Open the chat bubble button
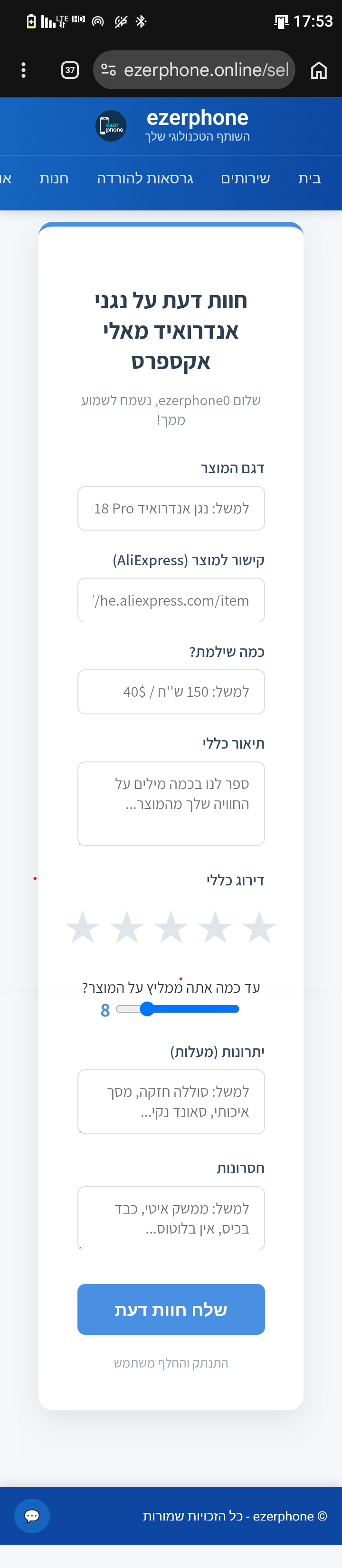The image size is (342, 1568). click(x=32, y=1516)
